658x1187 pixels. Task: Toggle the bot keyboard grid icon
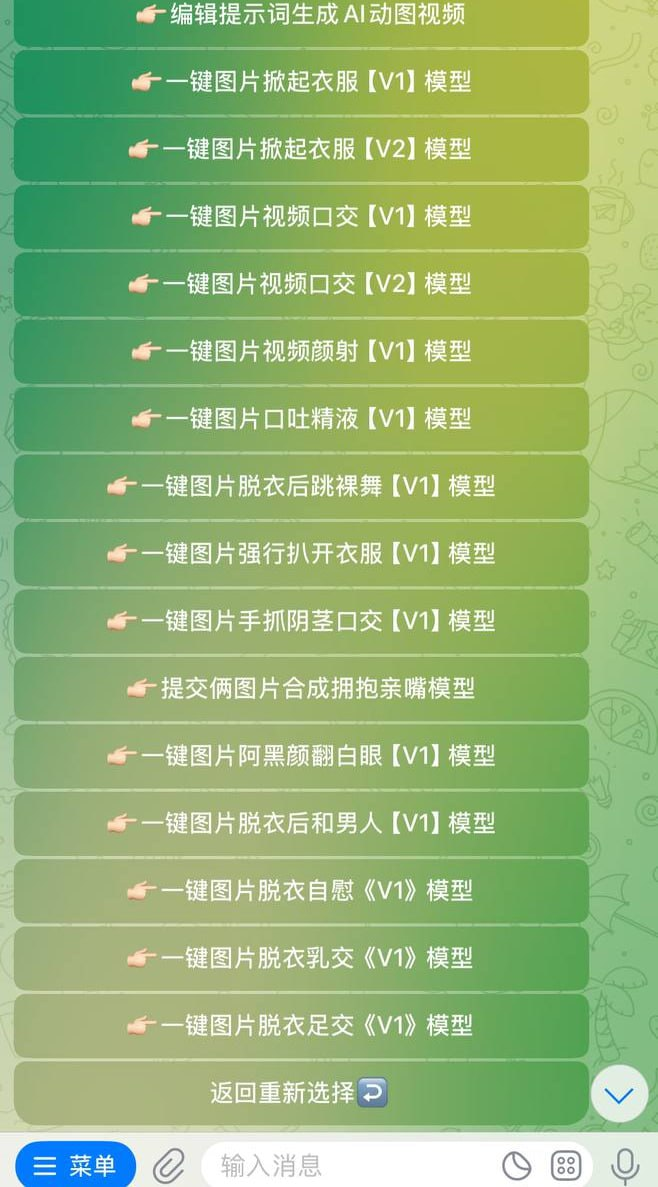[566, 1165]
